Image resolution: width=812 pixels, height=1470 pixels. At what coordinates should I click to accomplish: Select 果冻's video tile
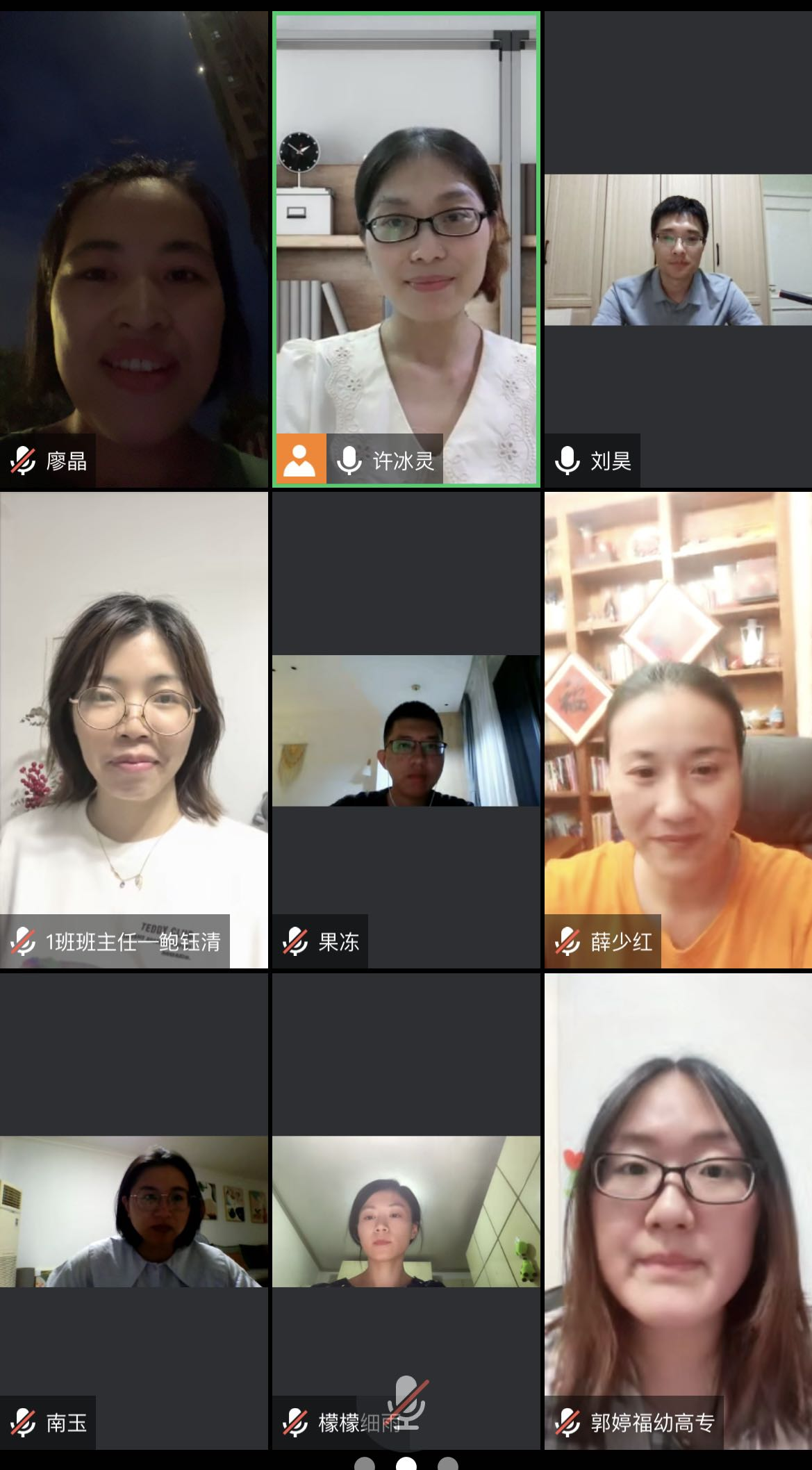click(x=406, y=729)
